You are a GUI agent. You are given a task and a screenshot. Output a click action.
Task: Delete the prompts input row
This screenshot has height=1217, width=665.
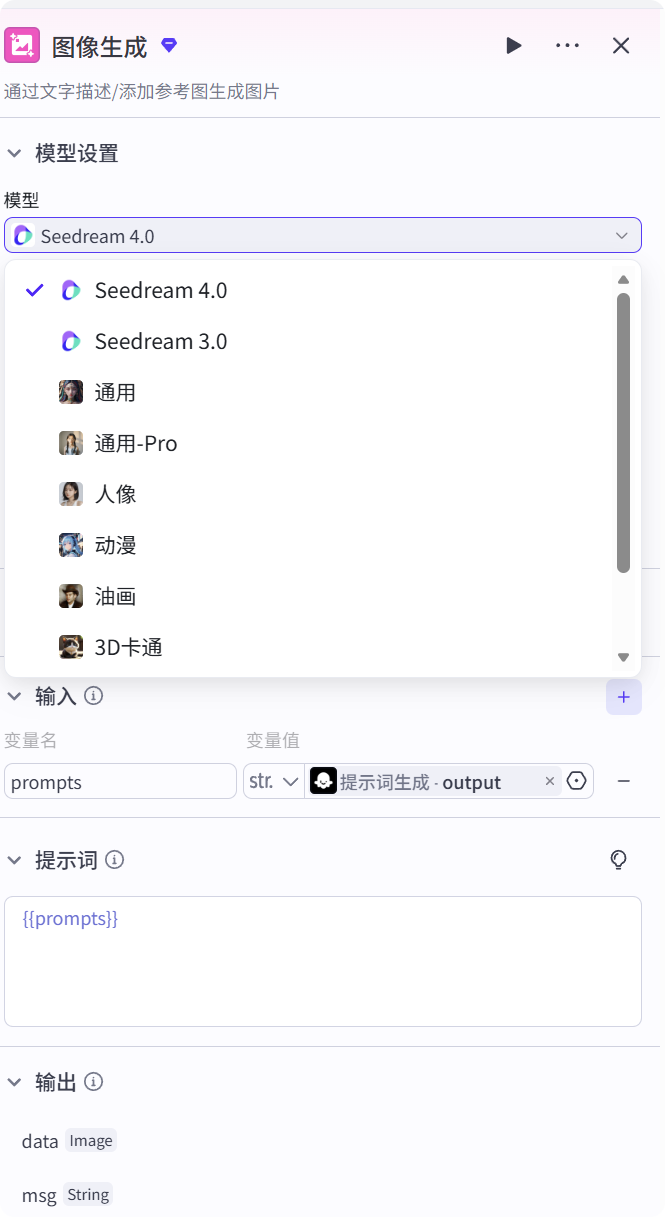point(624,781)
